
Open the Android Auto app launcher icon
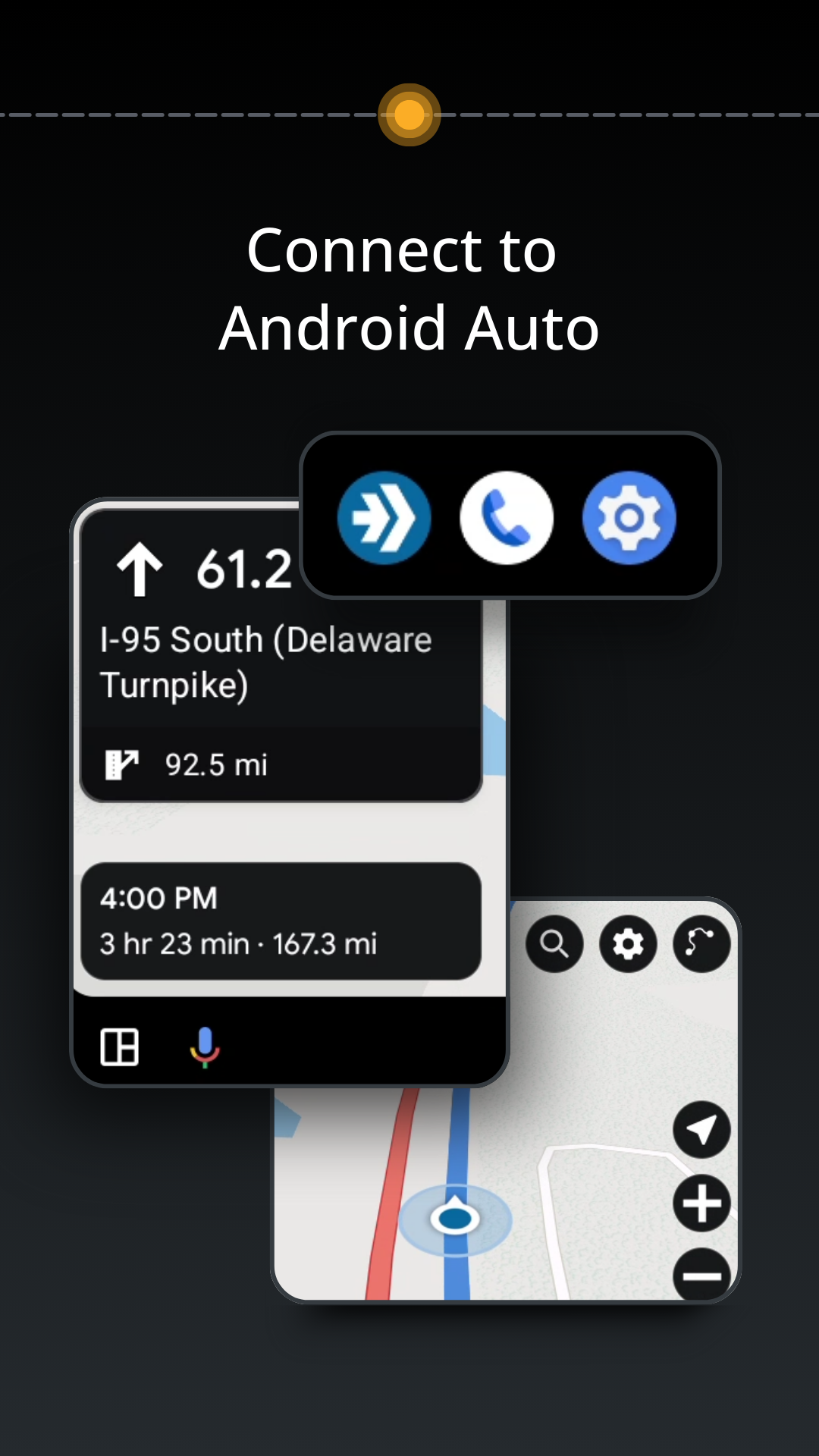(x=386, y=517)
